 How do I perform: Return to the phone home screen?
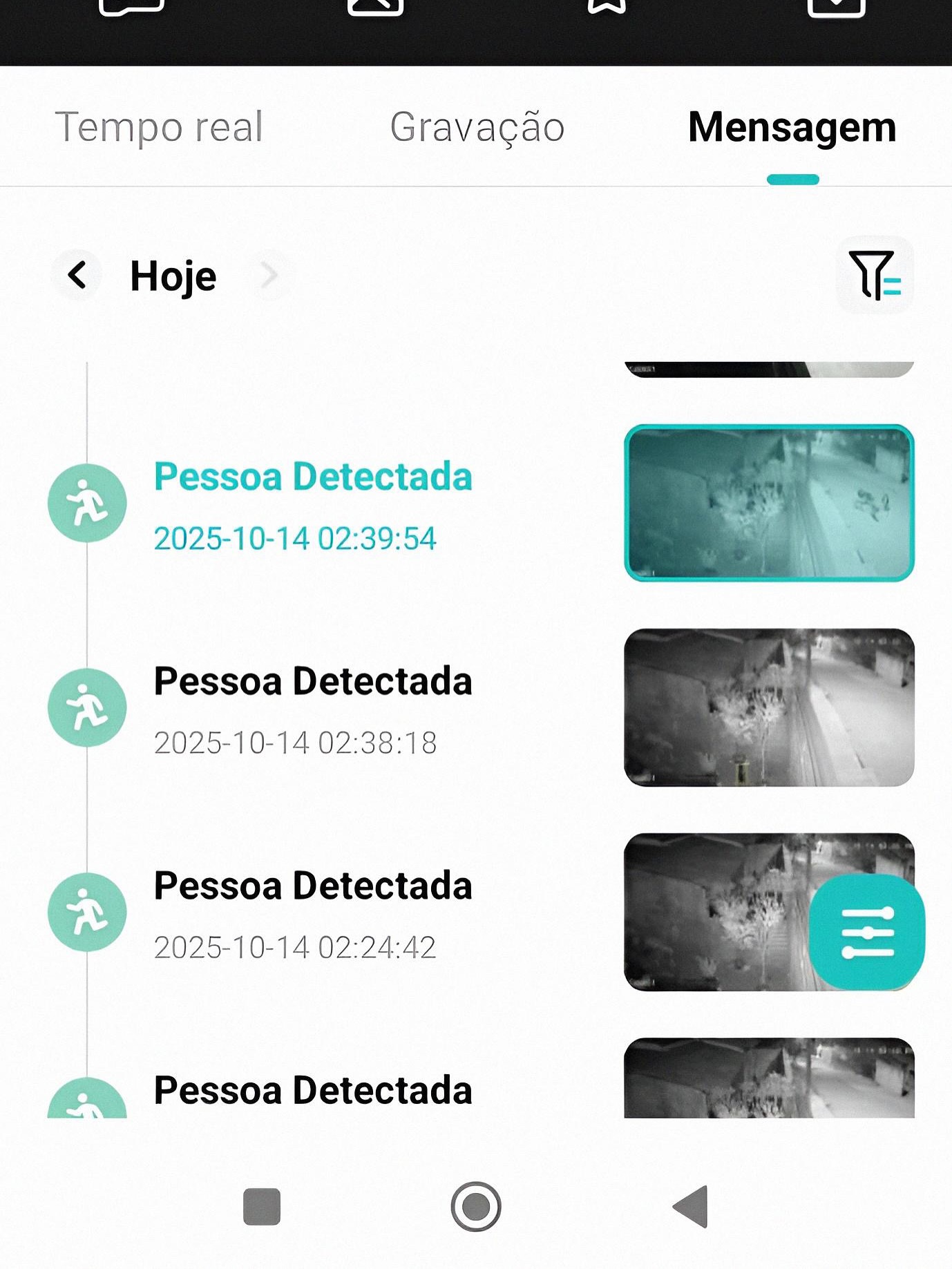[x=475, y=1207]
